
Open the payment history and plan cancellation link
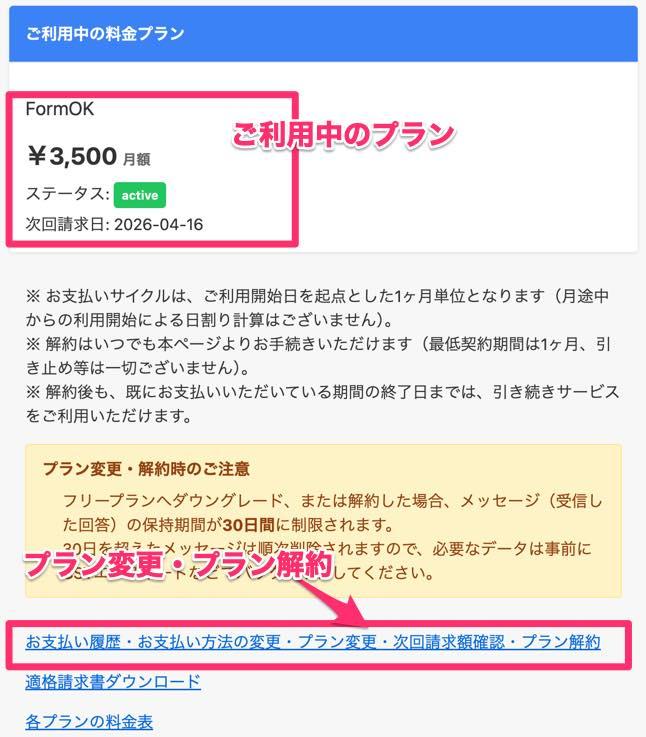click(x=313, y=642)
